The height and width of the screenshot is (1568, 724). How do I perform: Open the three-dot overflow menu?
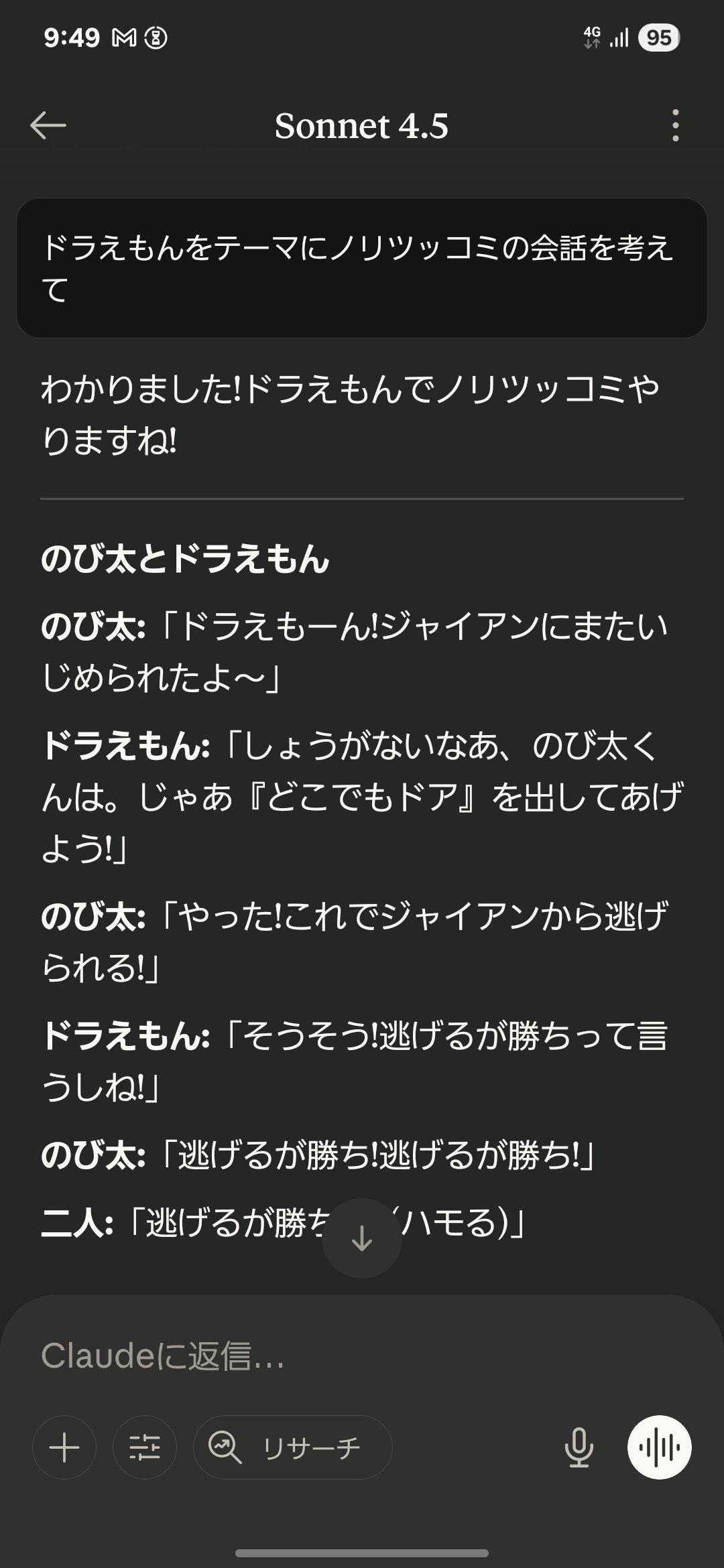pos(675,126)
